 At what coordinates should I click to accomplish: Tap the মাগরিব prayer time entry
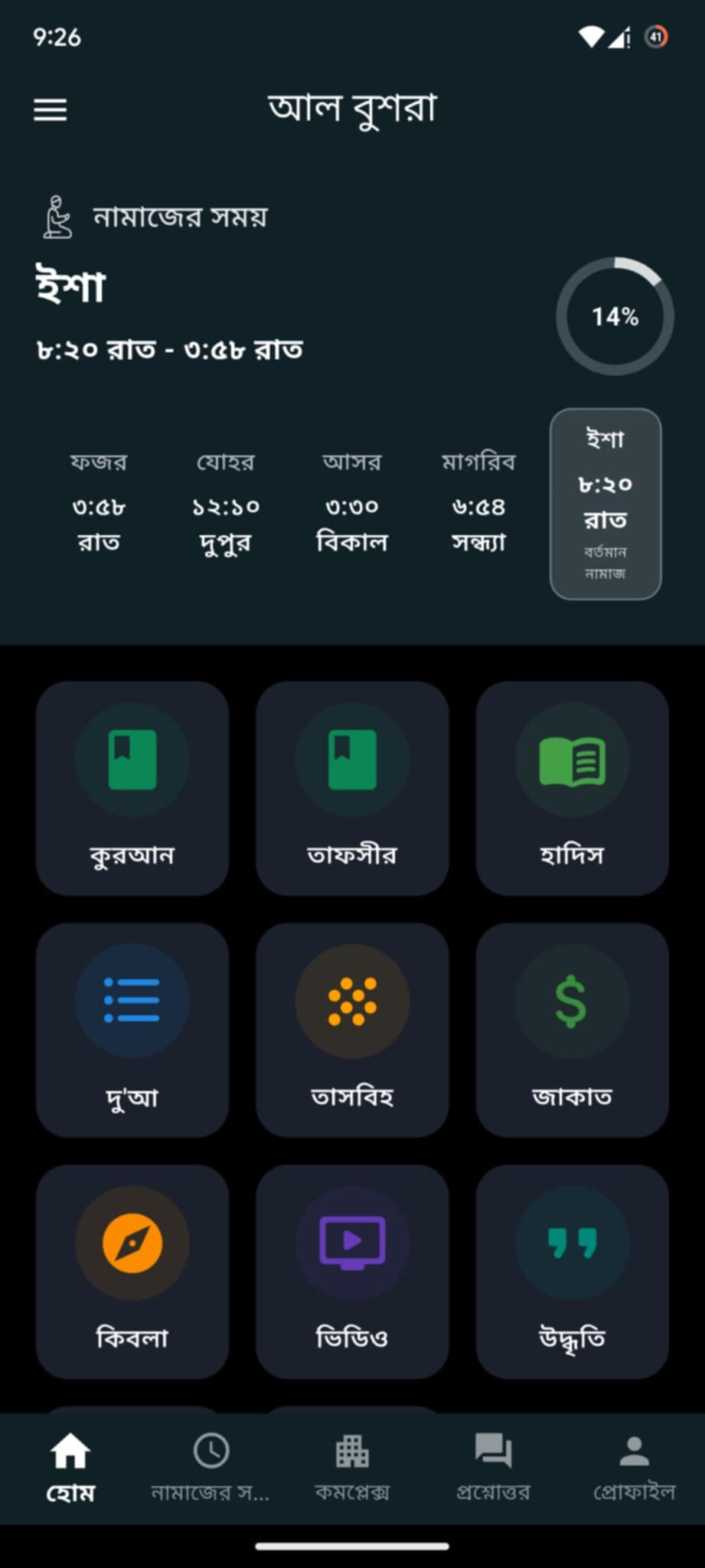coord(478,503)
